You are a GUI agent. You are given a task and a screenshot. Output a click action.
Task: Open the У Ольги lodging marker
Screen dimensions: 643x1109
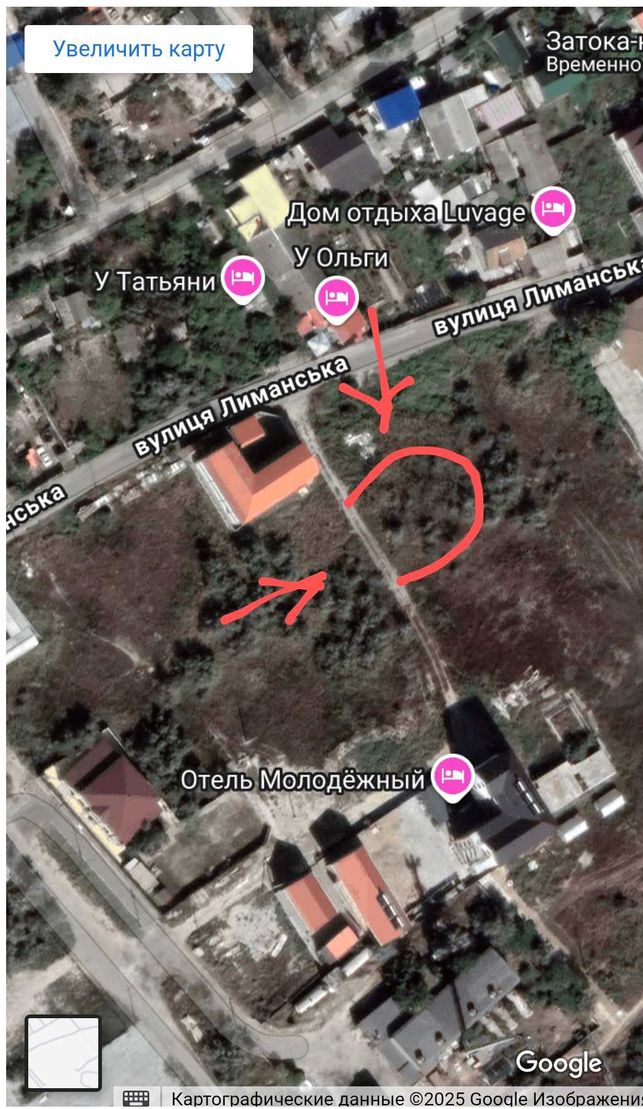tap(337, 300)
